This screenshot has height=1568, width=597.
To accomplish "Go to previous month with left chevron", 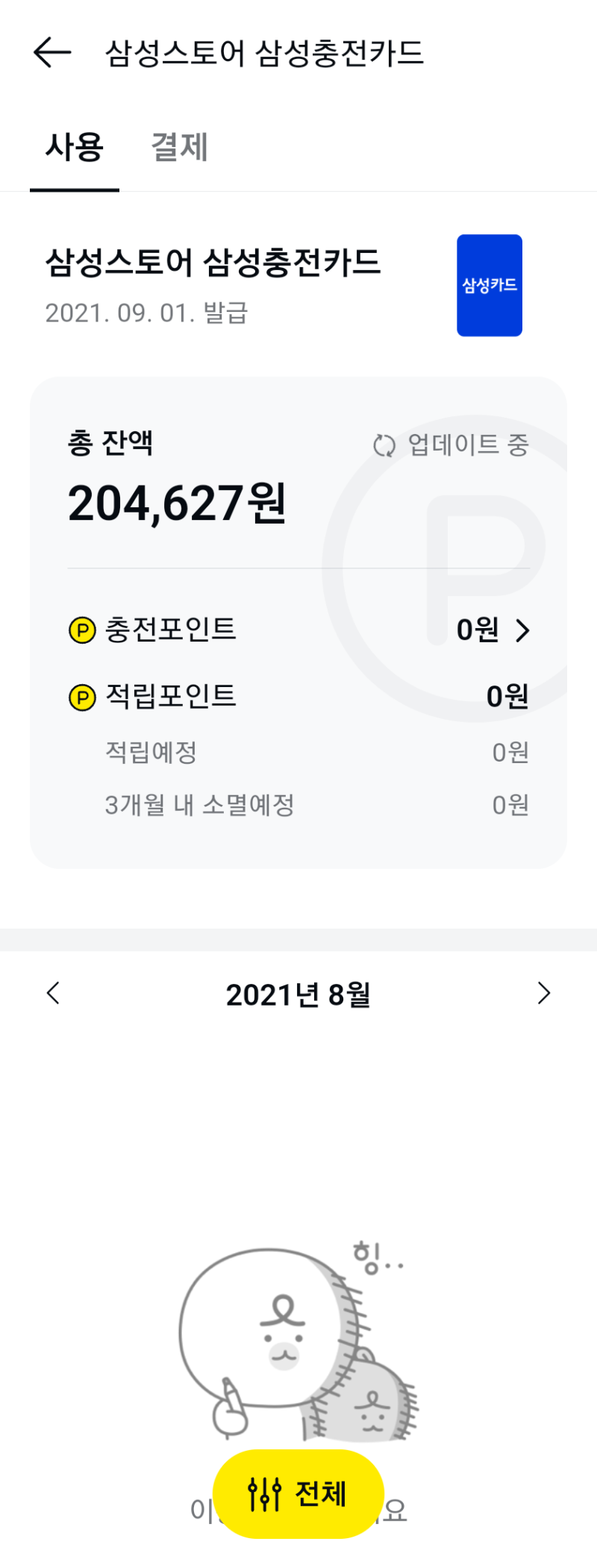I will pos(52,994).
